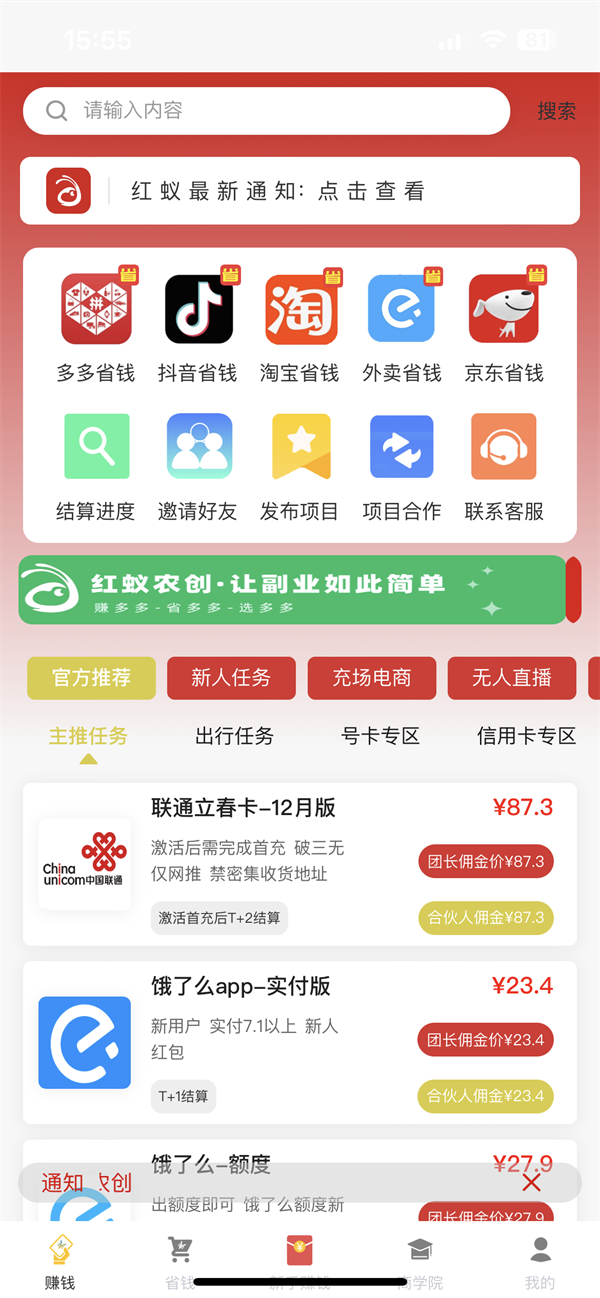The height and width of the screenshot is (1298, 600).
Task: Open the 红蚁最新通知 notice banner
Action: [300, 191]
